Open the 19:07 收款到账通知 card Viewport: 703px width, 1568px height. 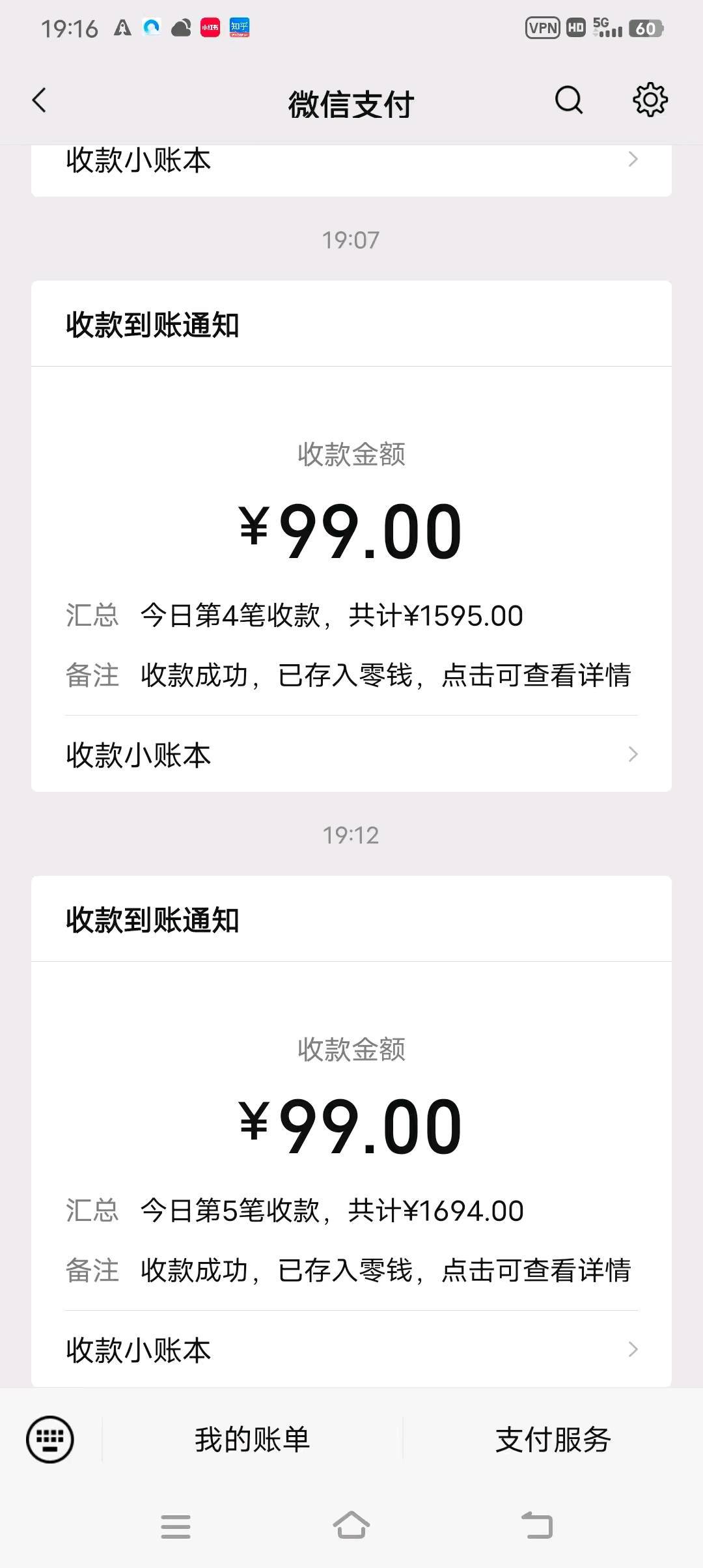pyautogui.click(x=351, y=536)
